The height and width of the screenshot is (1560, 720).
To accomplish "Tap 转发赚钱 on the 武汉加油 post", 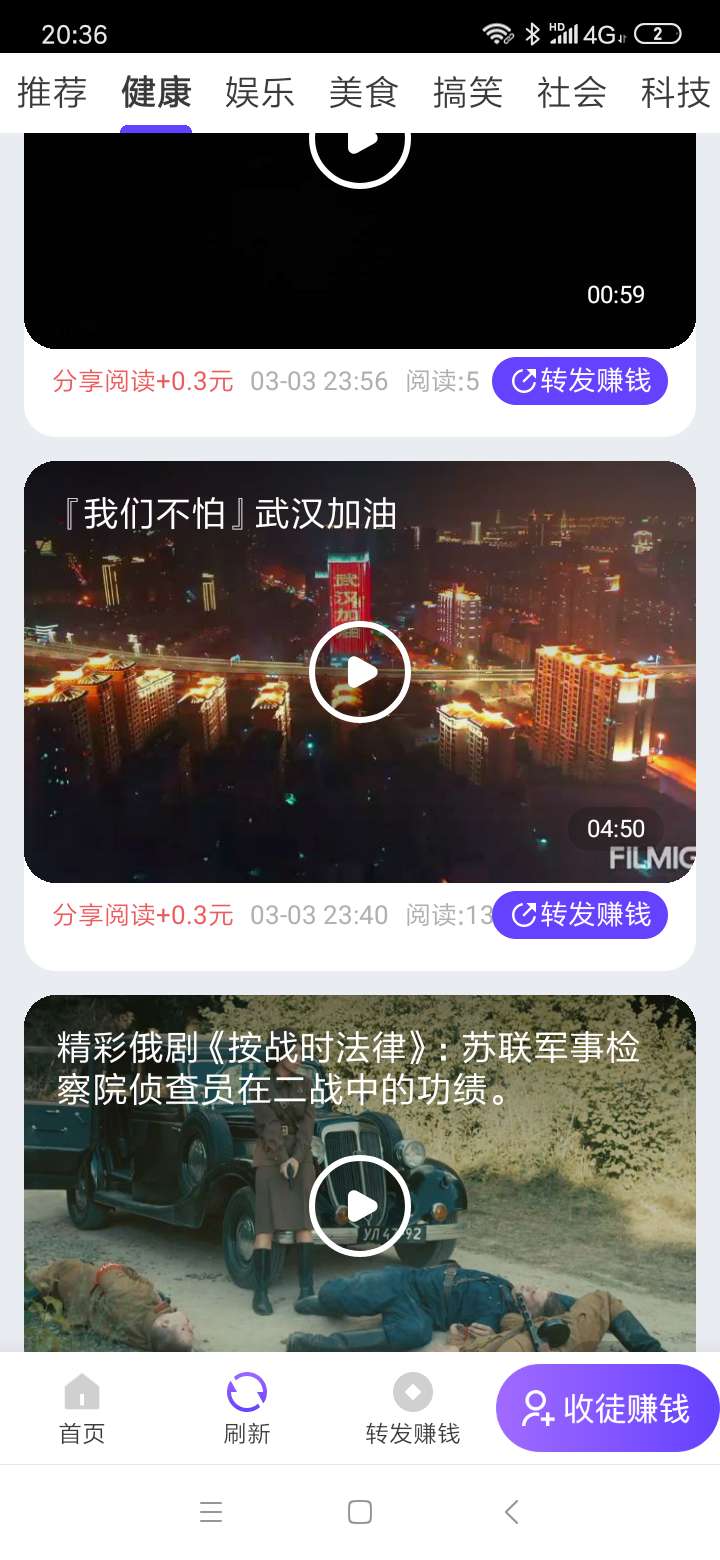I will (580, 914).
